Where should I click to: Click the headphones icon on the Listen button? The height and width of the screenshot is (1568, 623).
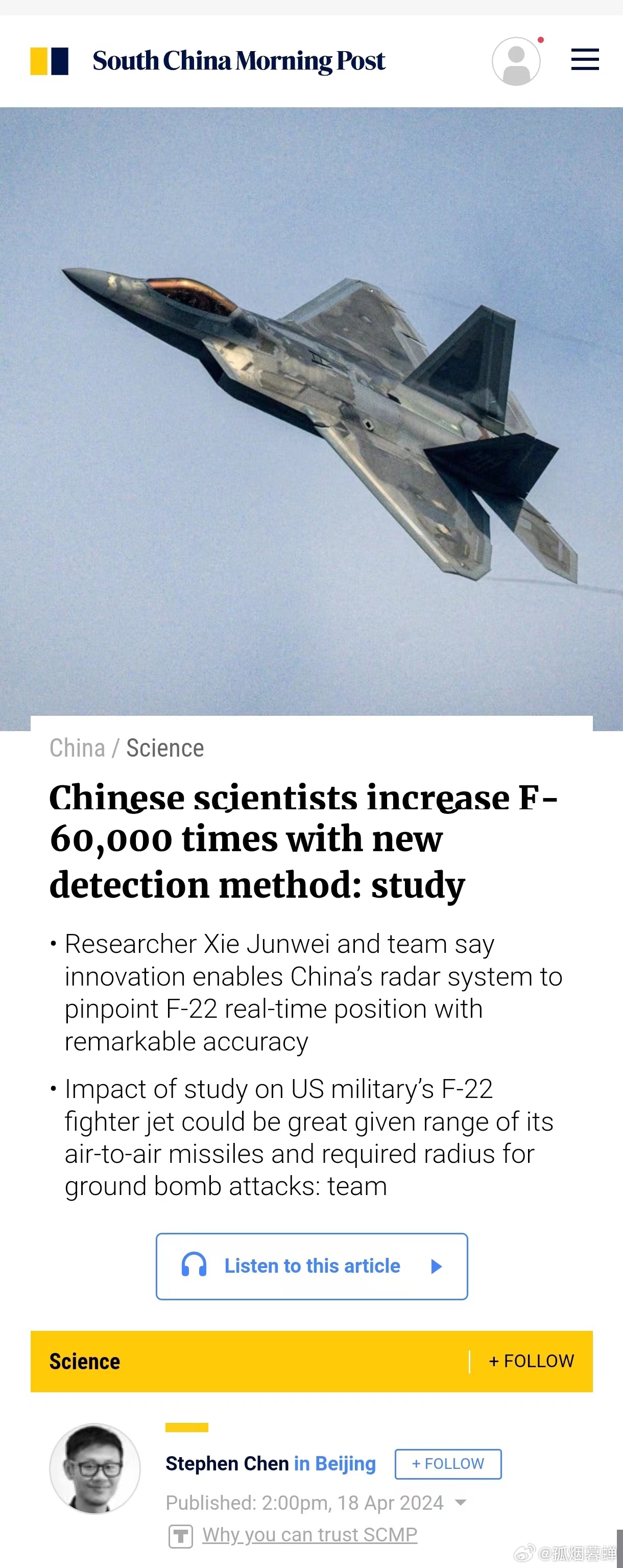point(194,1266)
